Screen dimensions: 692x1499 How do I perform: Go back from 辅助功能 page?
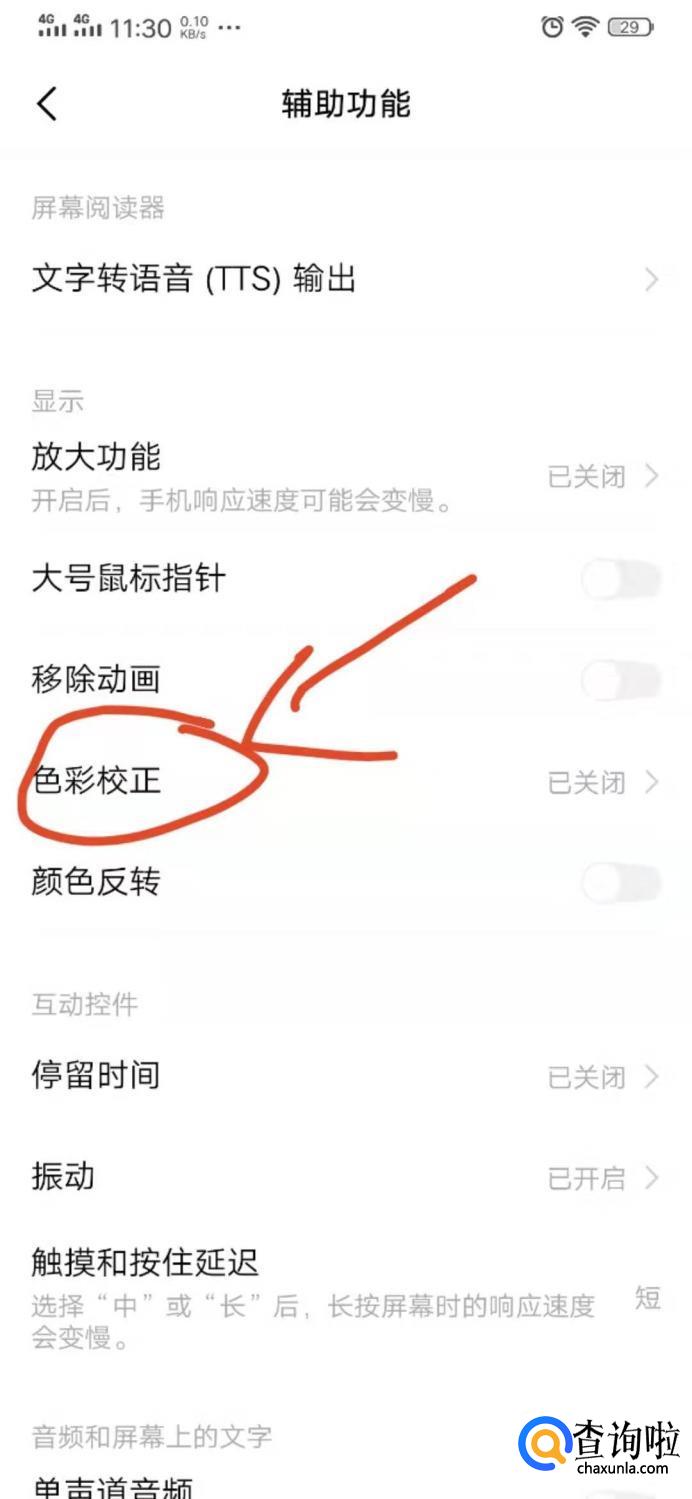point(47,104)
